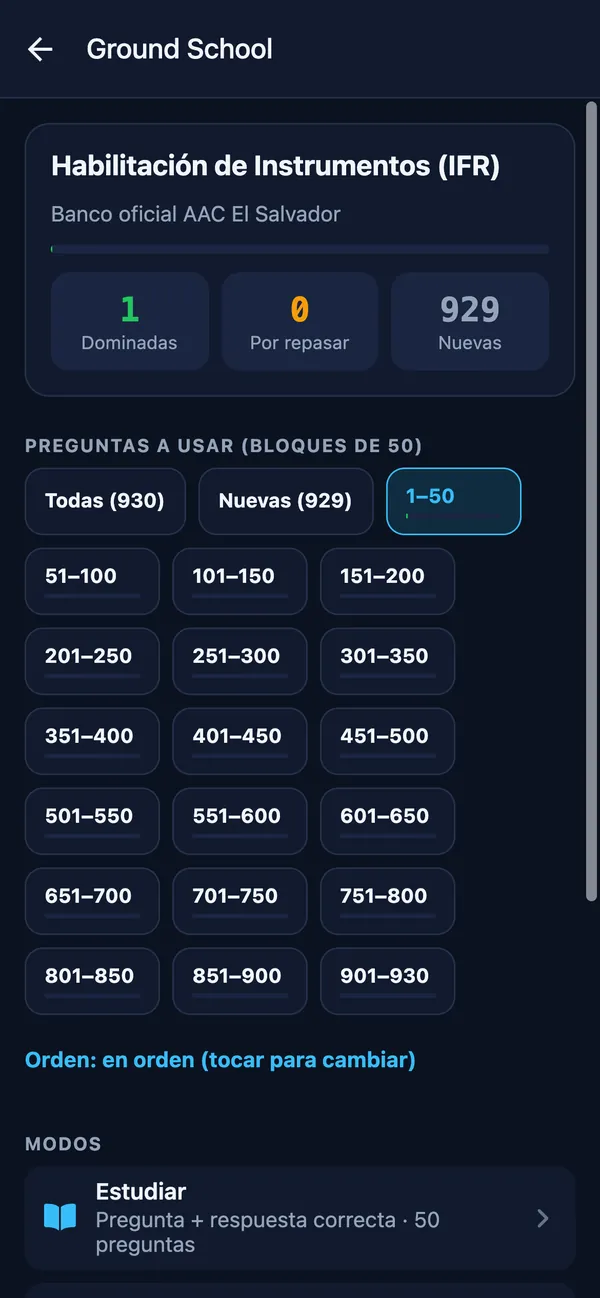Select block 501–550
Image resolution: width=600 pixels, height=1298 pixels.
click(92, 821)
